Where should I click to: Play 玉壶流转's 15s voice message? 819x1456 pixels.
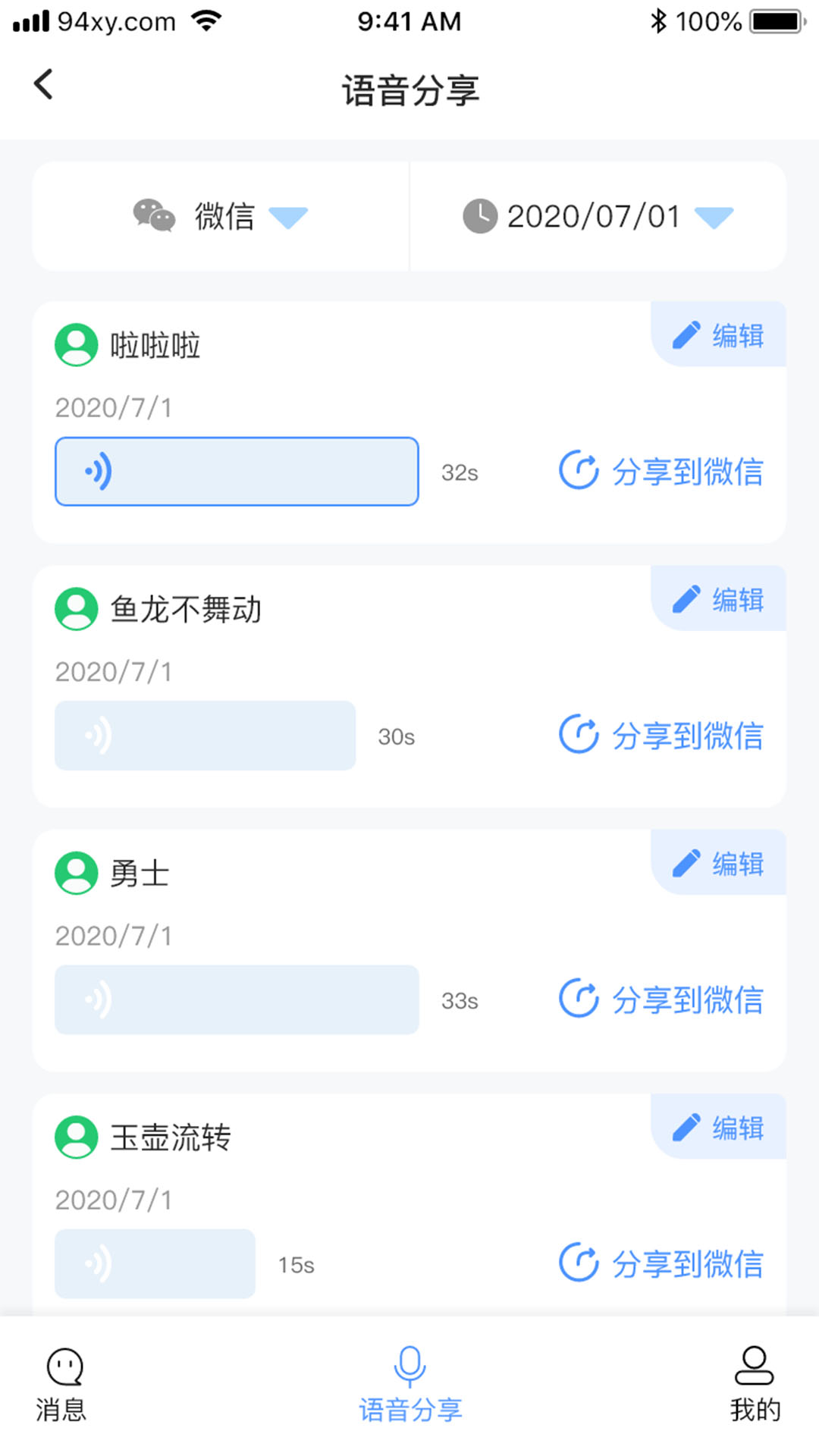point(155,1263)
